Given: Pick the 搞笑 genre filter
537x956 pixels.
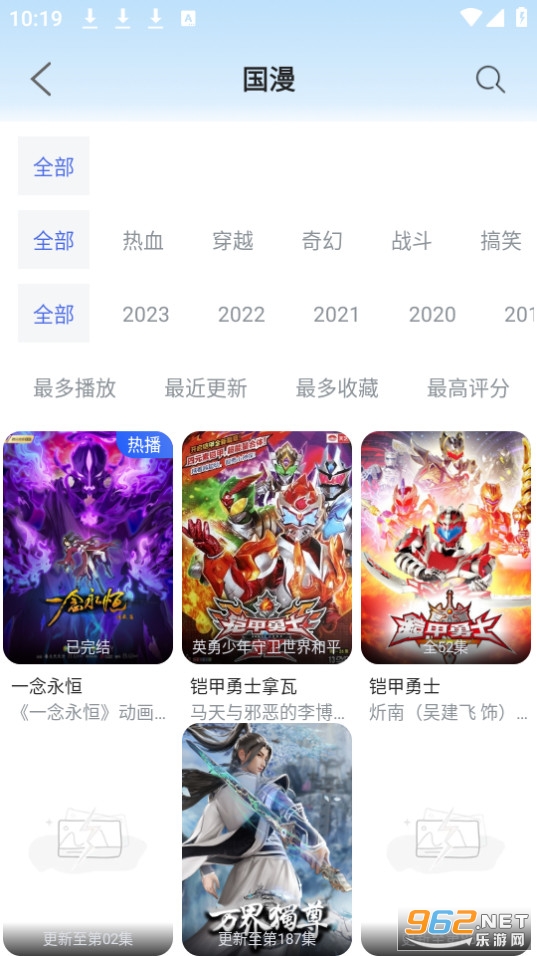Looking at the screenshot, I should 501,241.
